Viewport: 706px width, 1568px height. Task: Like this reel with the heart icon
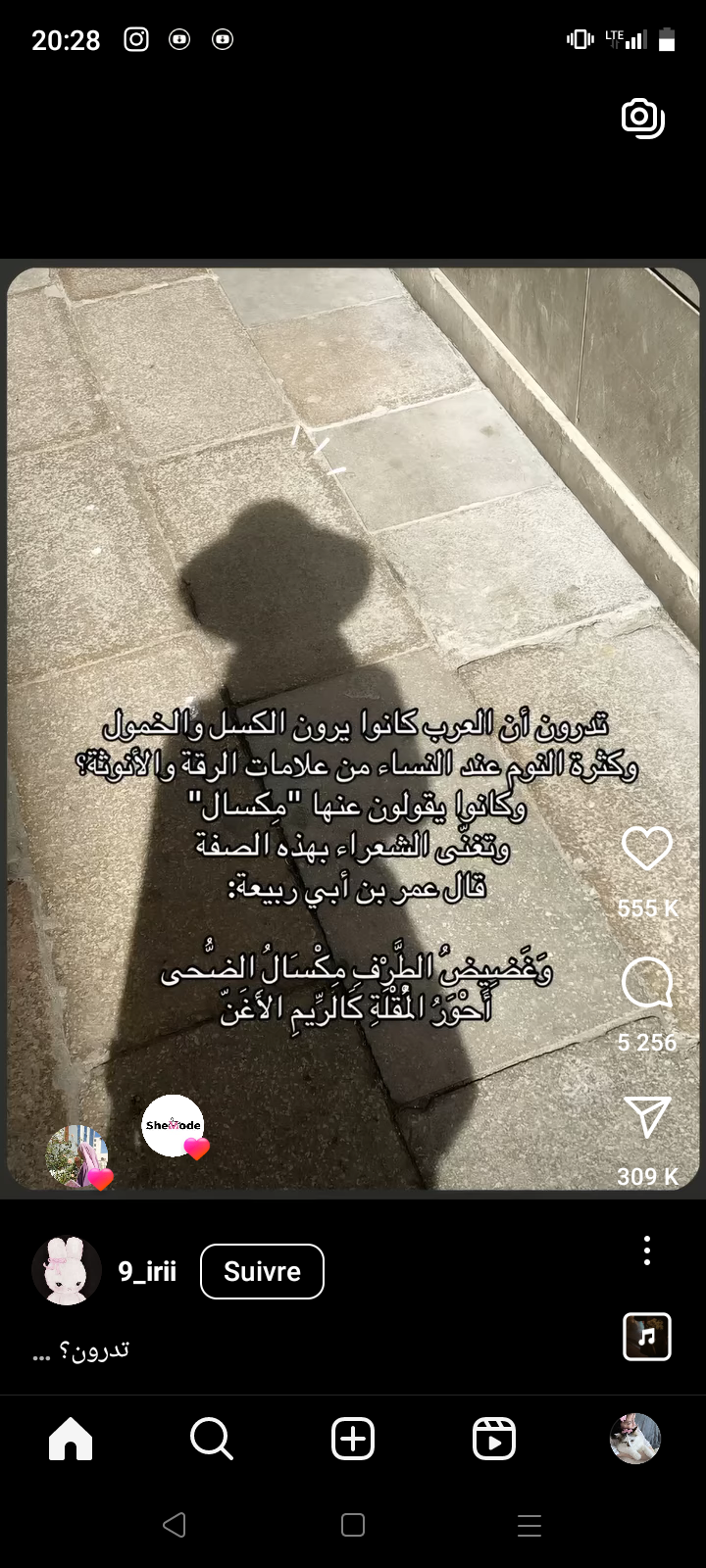click(647, 849)
